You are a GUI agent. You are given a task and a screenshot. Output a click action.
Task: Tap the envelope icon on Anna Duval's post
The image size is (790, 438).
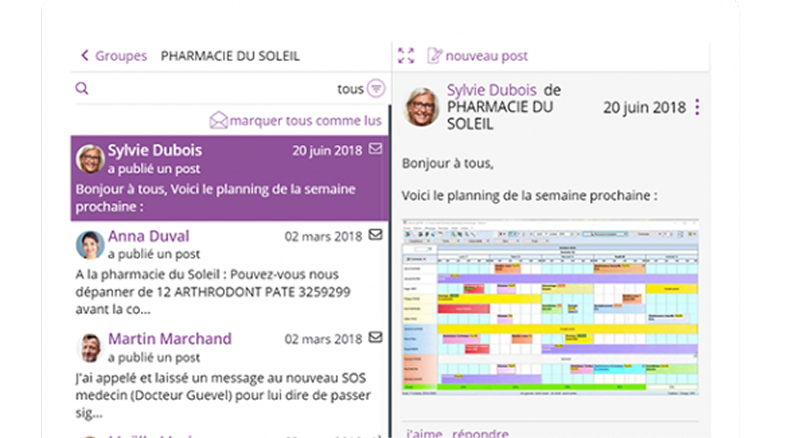coord(376,236)
